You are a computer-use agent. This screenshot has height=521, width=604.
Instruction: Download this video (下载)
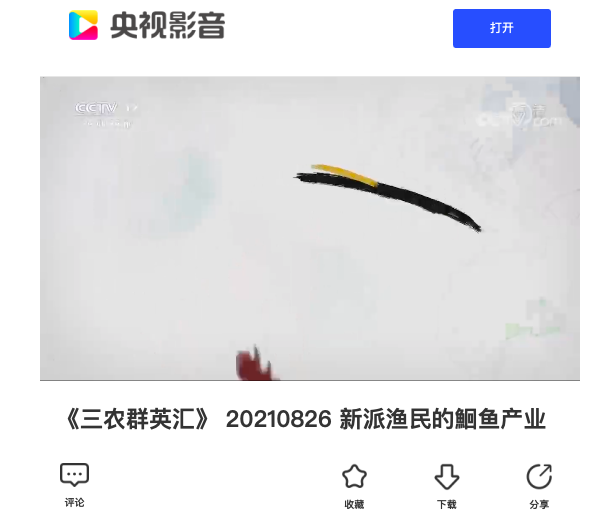[446, 486]
